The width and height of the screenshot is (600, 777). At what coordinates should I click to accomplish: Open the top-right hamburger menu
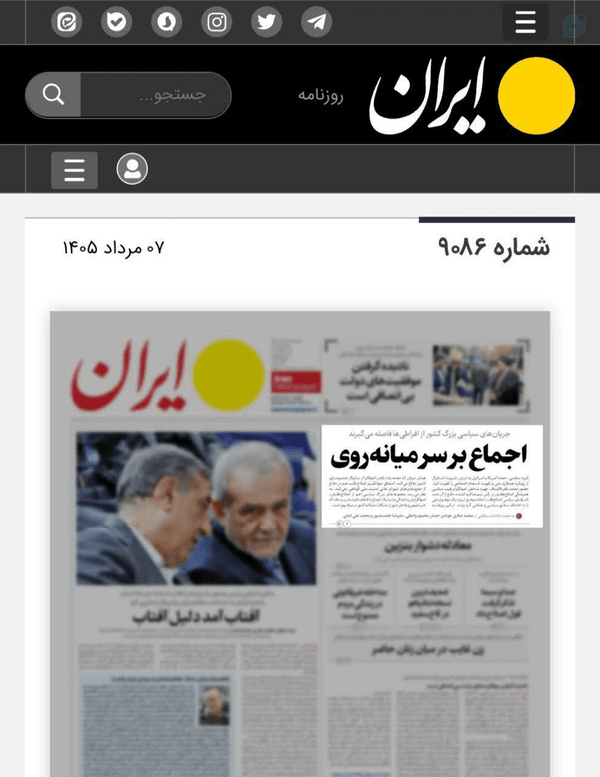tap(525, 22)
